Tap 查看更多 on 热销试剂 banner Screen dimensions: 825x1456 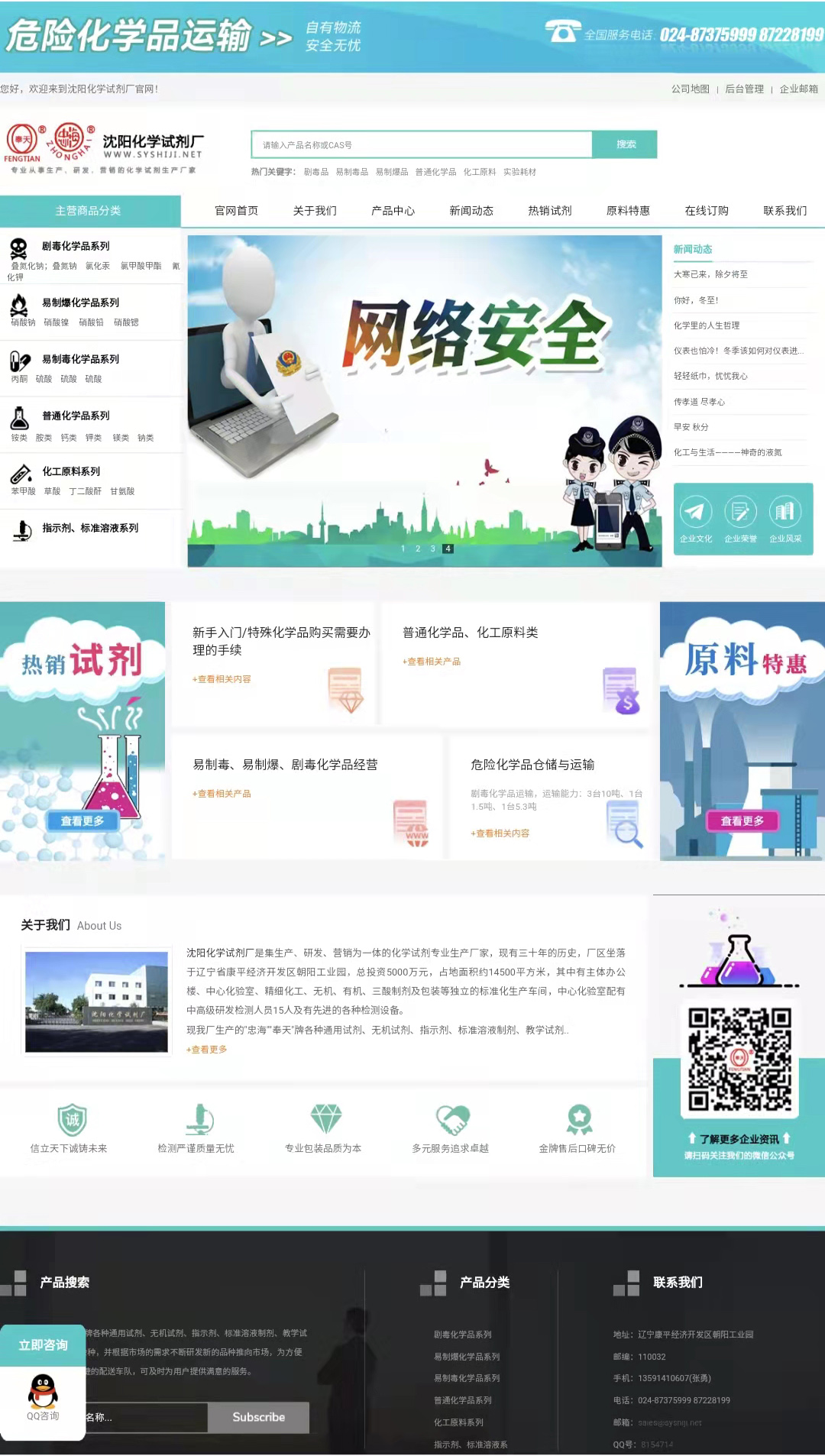coord(82,820)
